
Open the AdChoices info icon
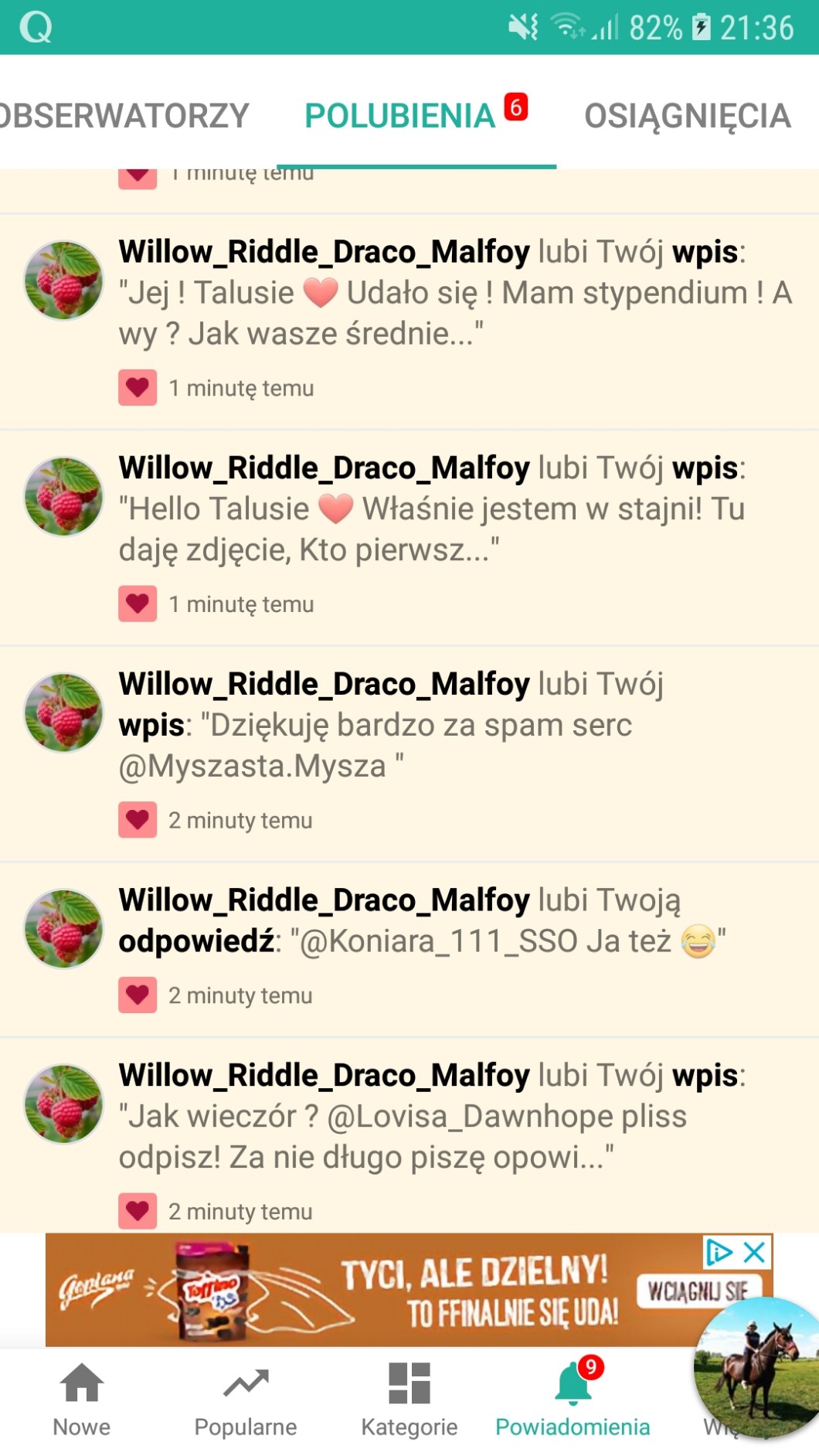pos(719,1252)
